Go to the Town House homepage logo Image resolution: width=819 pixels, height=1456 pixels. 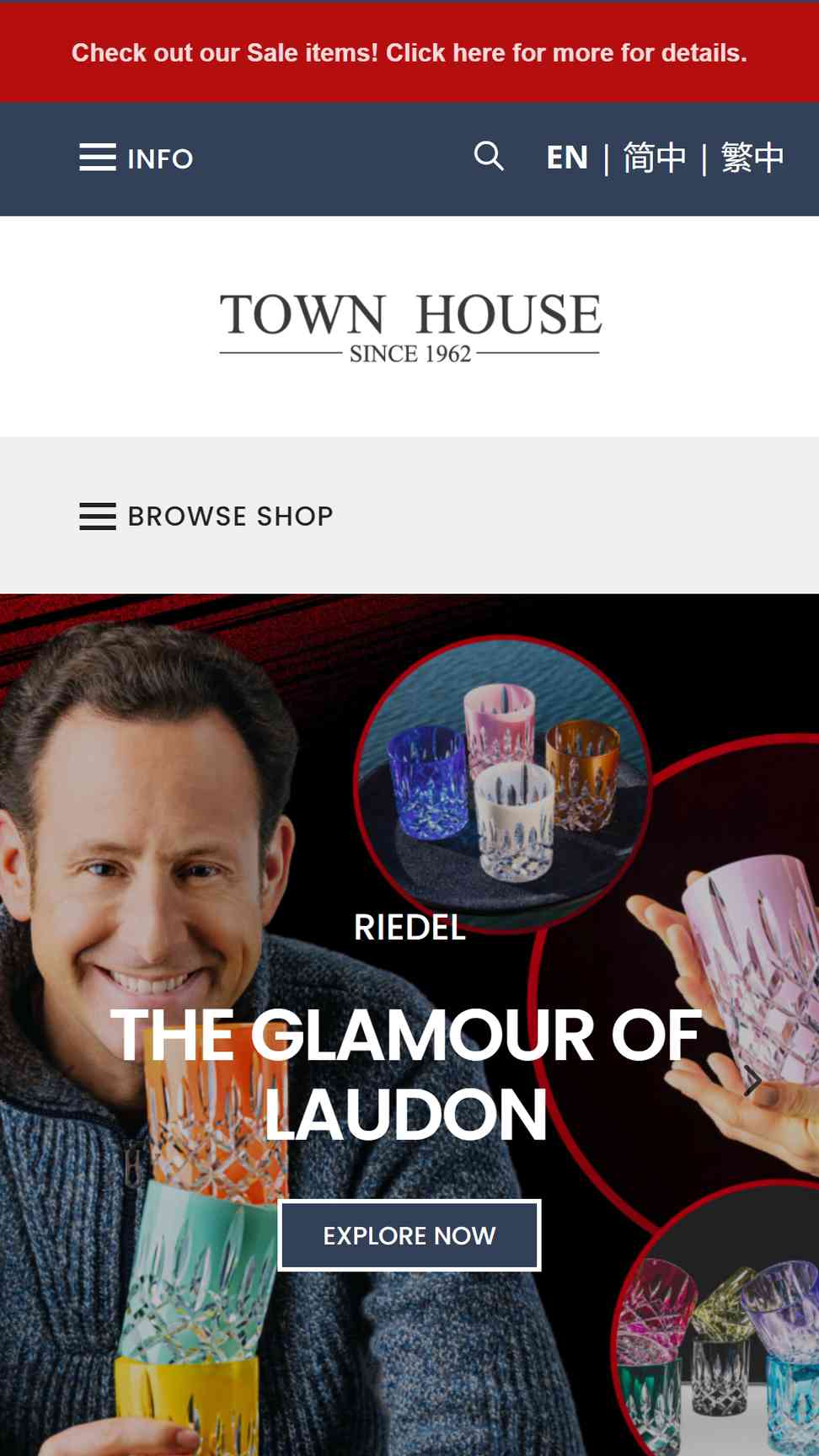click(409, 327)
